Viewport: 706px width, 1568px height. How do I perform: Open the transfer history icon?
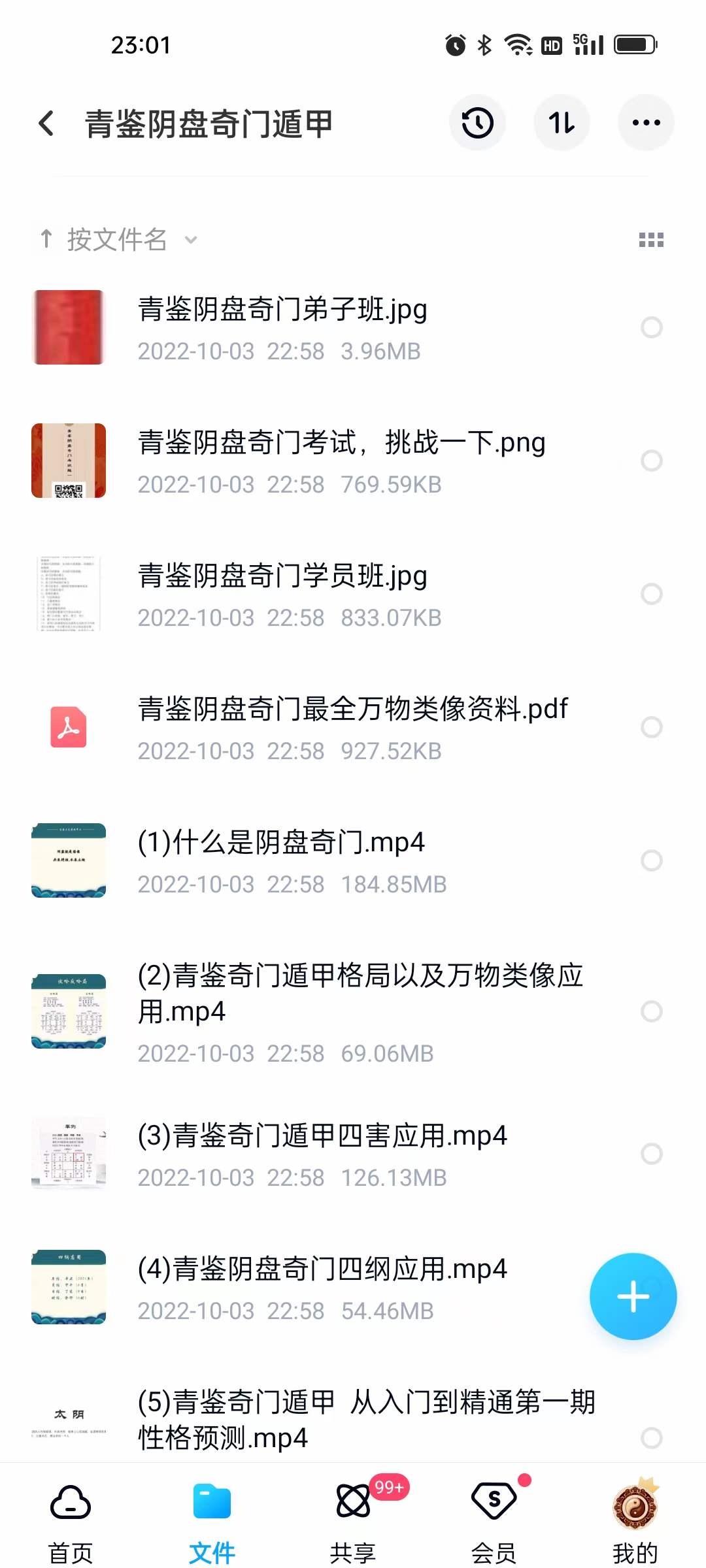click(477, 122)
